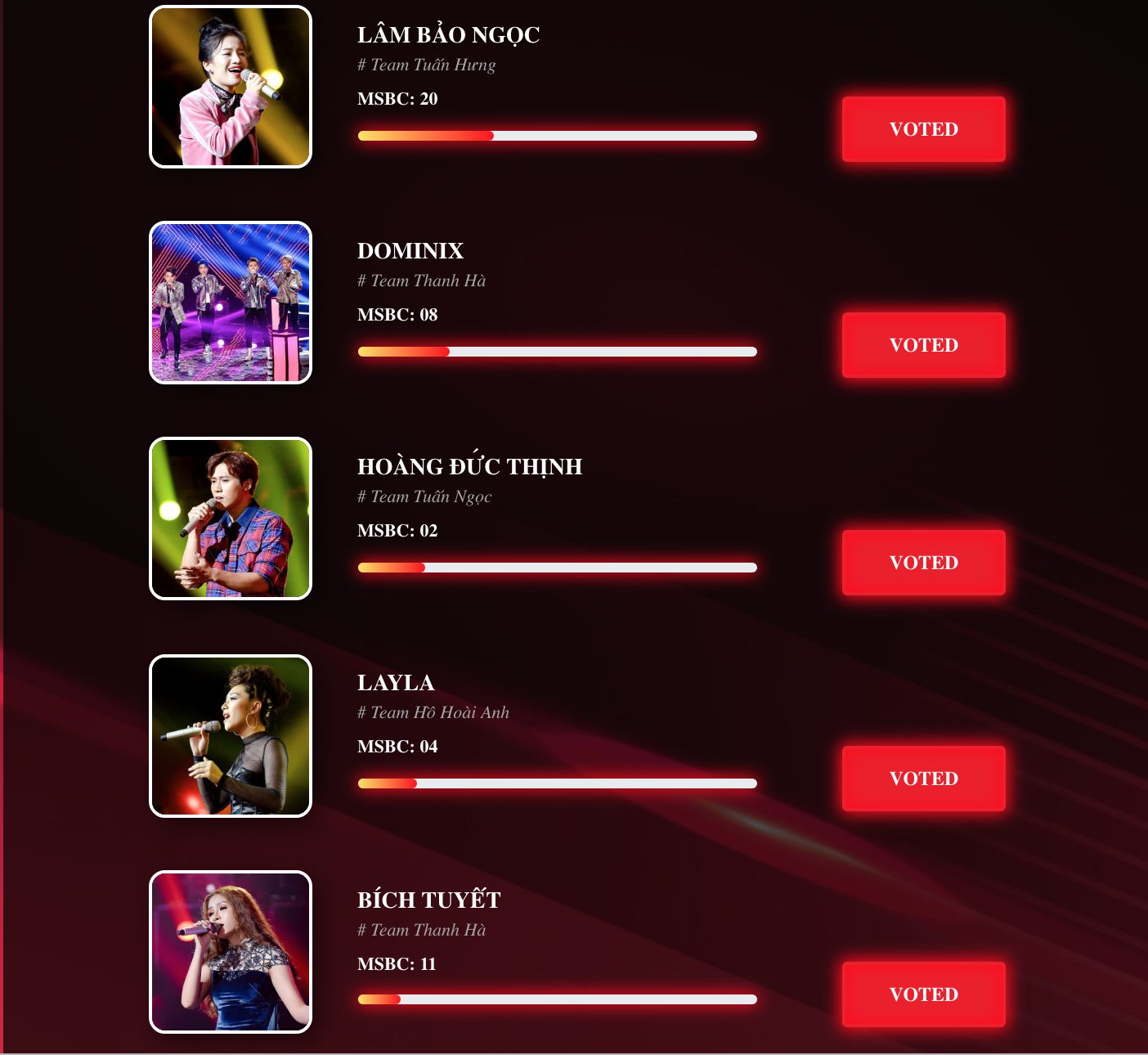1148x1055 pixels.
Task: Choose the VOTED button for Bích Tuyết
Action: (923, 994)
